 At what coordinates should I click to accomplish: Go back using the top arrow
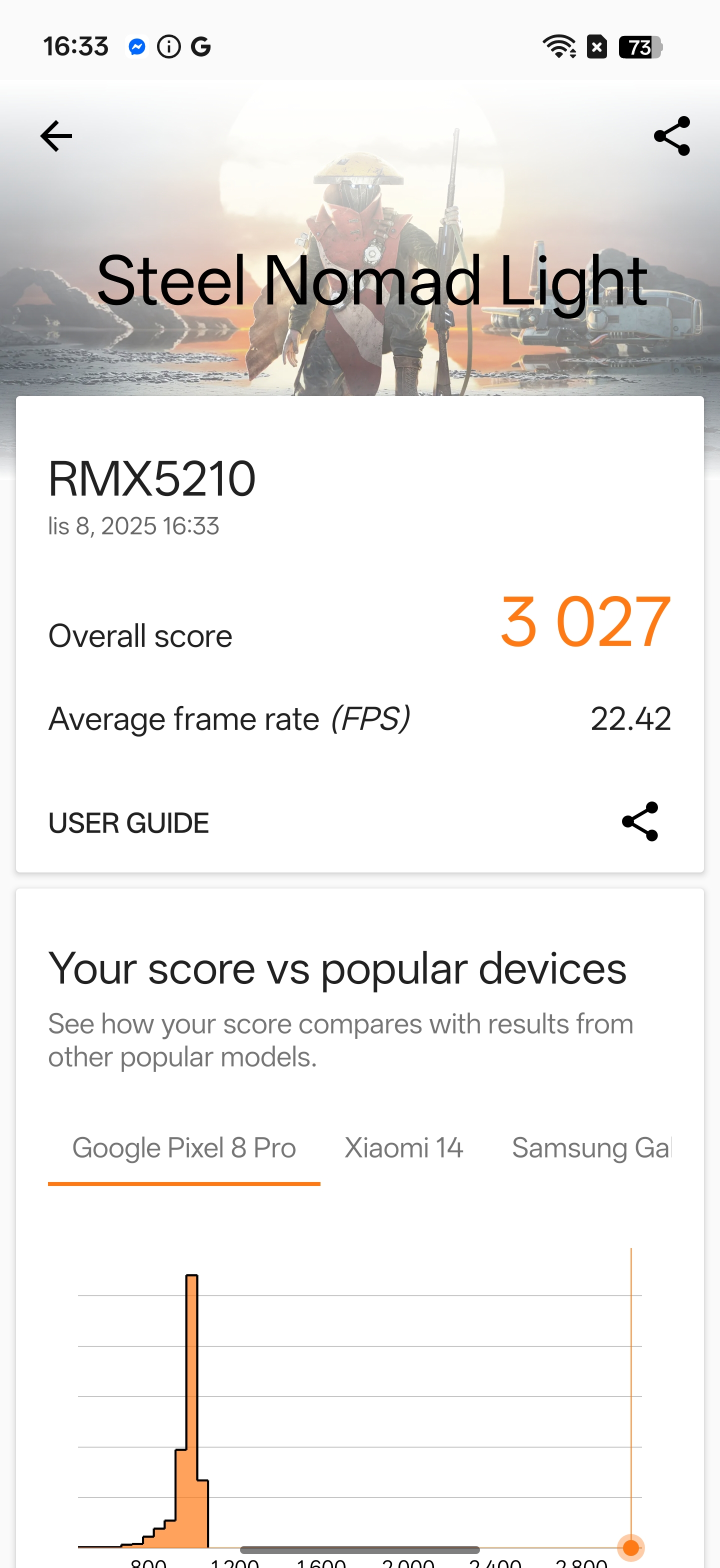(x=56, y=135)
